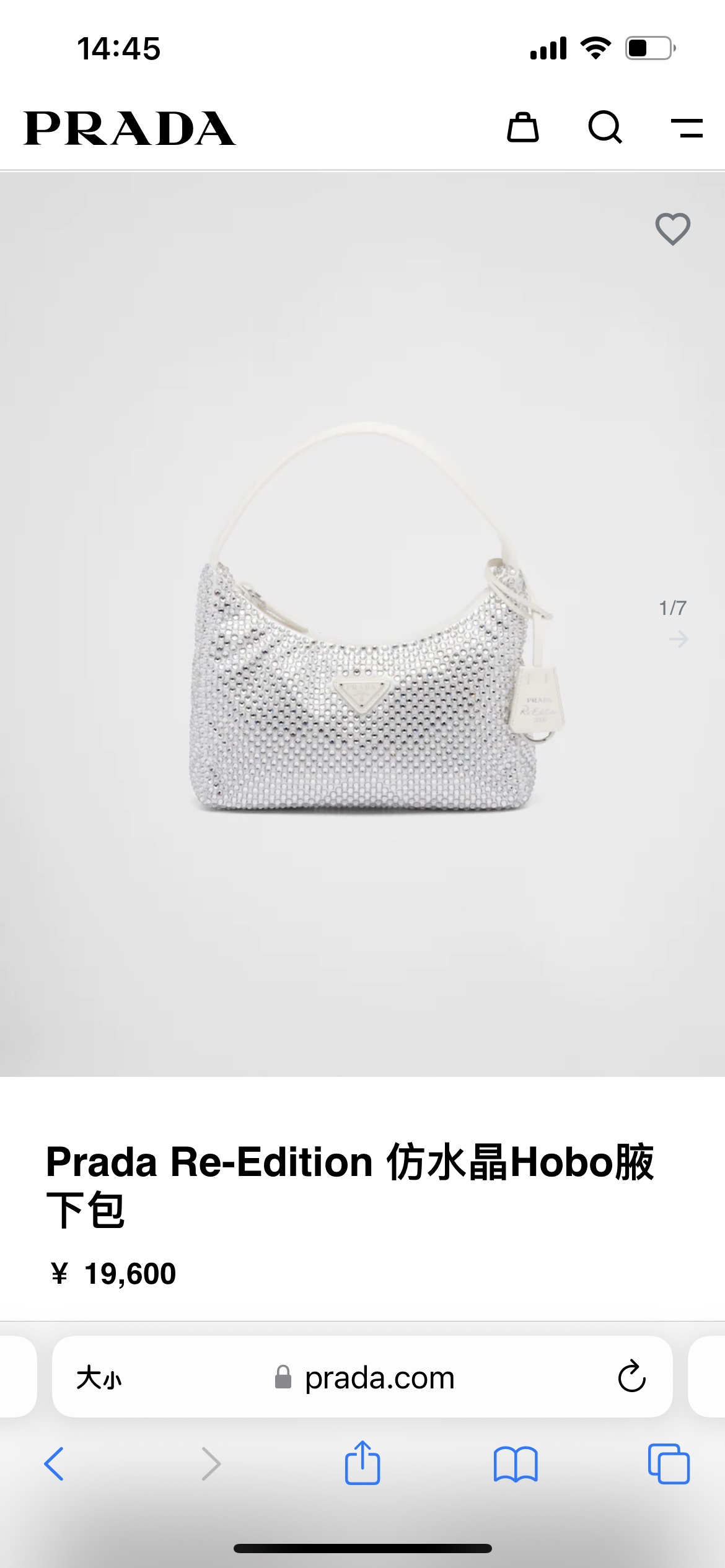The width and height of the screenshot is (725, 1568).
Task: Add bag to wishlist with heart icon
Action: coord(672,229)
